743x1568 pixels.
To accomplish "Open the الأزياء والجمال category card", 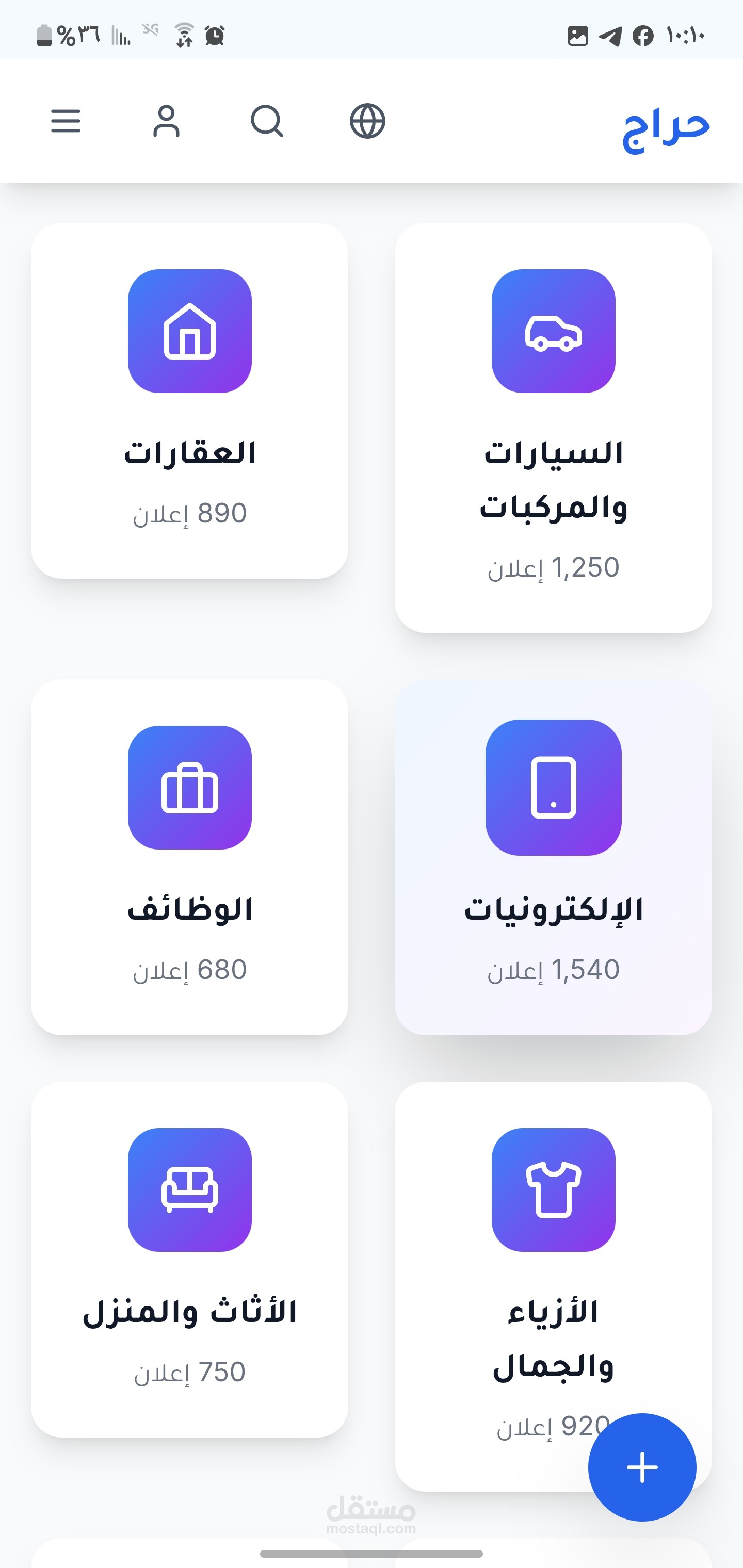I will pyautogui.click(x=553, y=1286).
